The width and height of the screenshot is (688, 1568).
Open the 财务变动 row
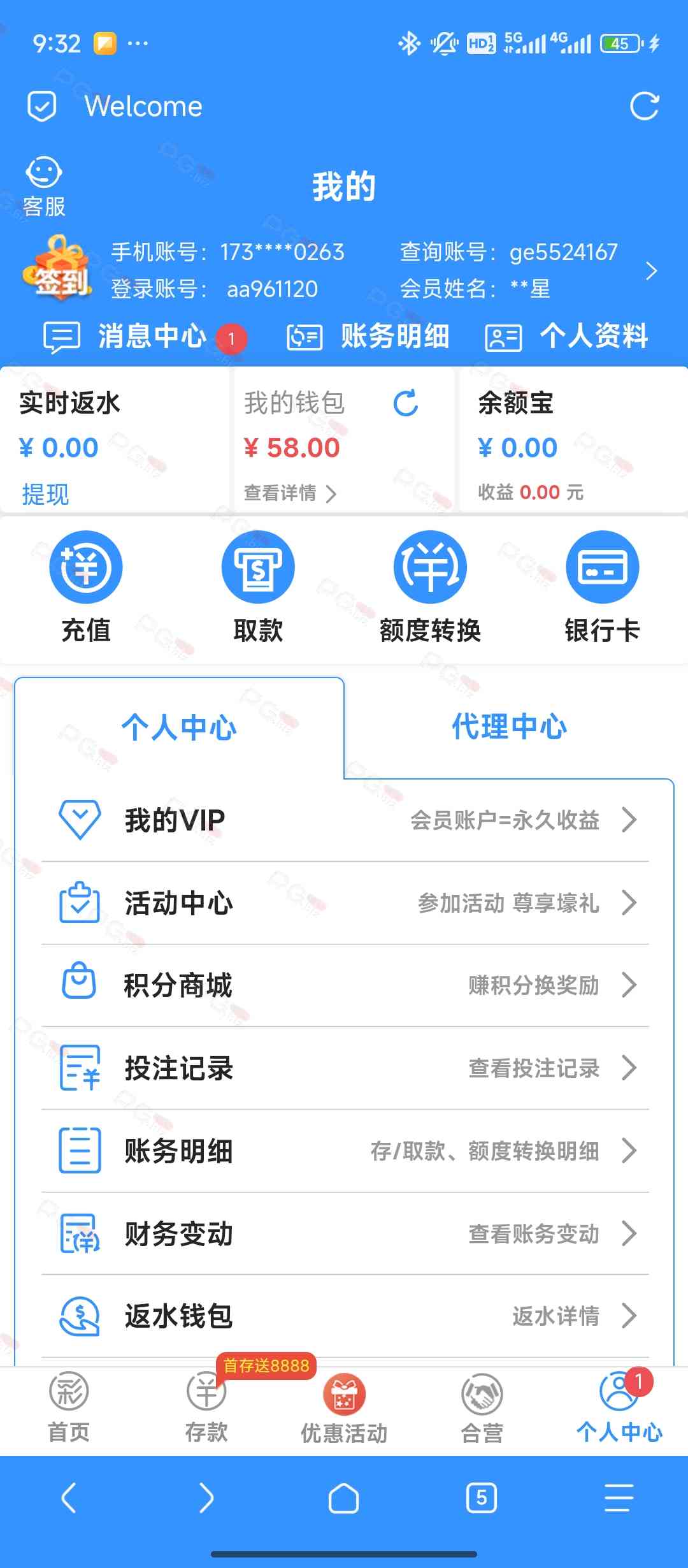pyautogui.click(x=345, y=1233)
